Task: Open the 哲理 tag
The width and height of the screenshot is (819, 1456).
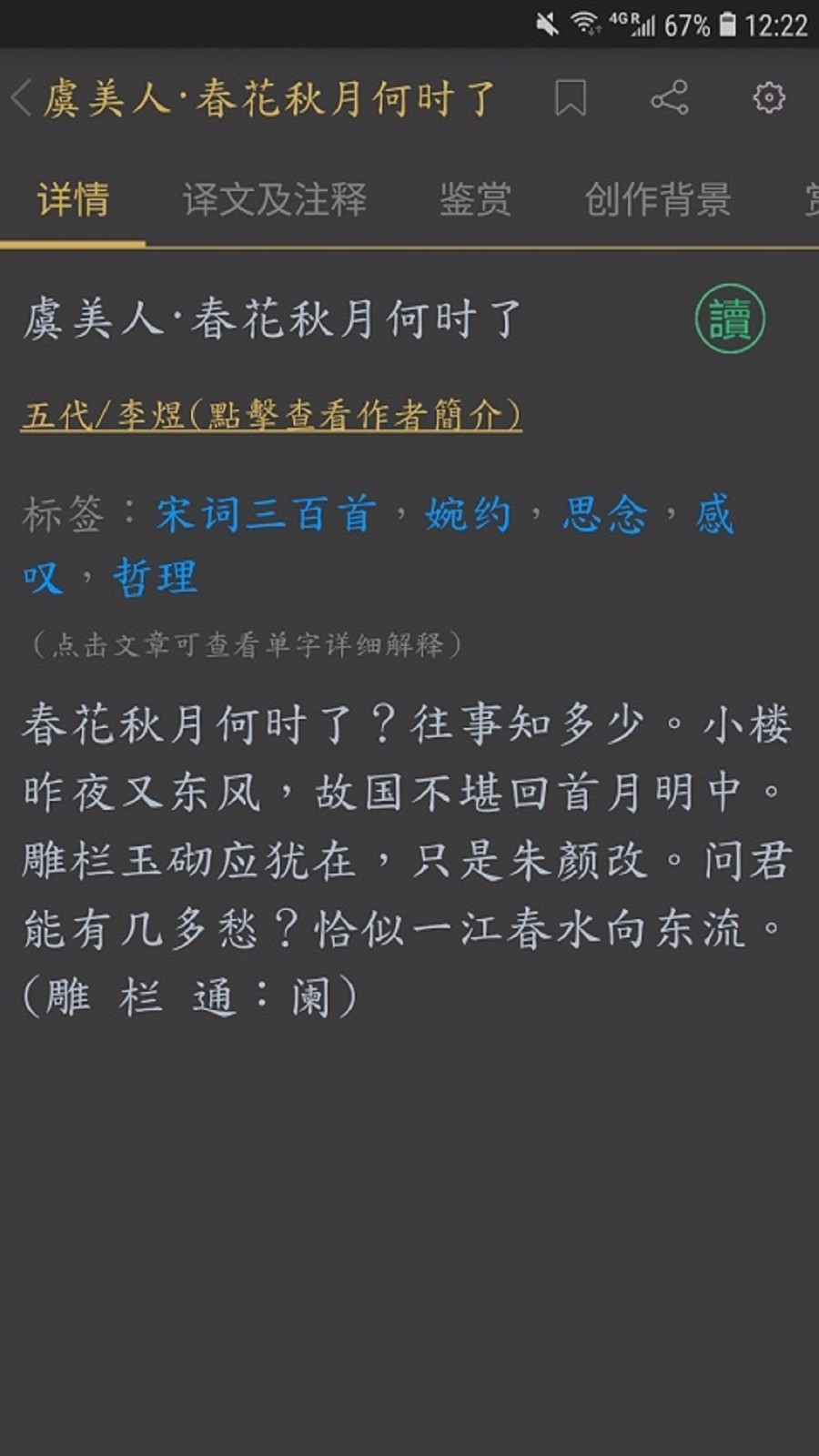Action: 155,577
